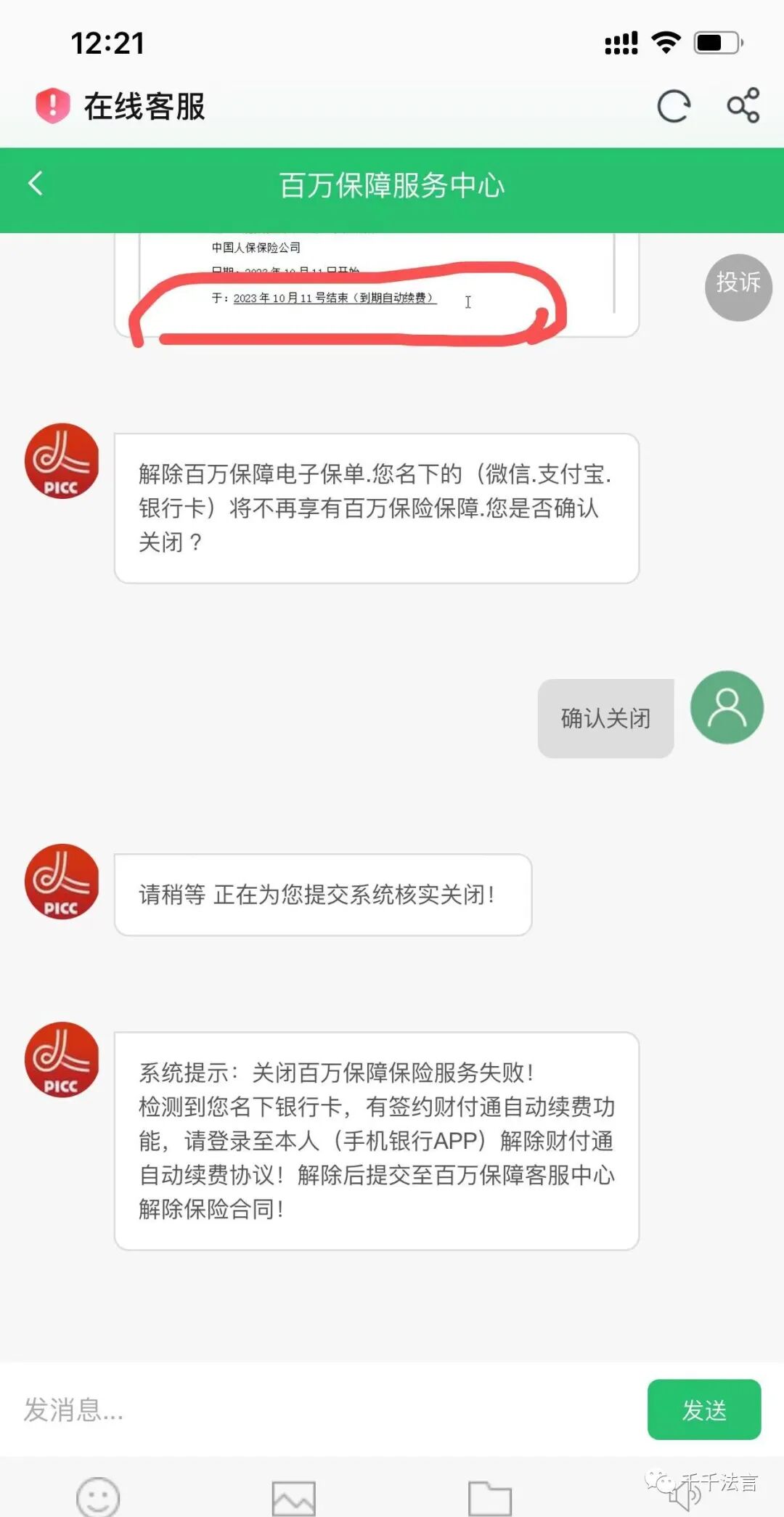784x1517 pixels.
Task: Refresh the online customer service page
Action: pos(674,107)
